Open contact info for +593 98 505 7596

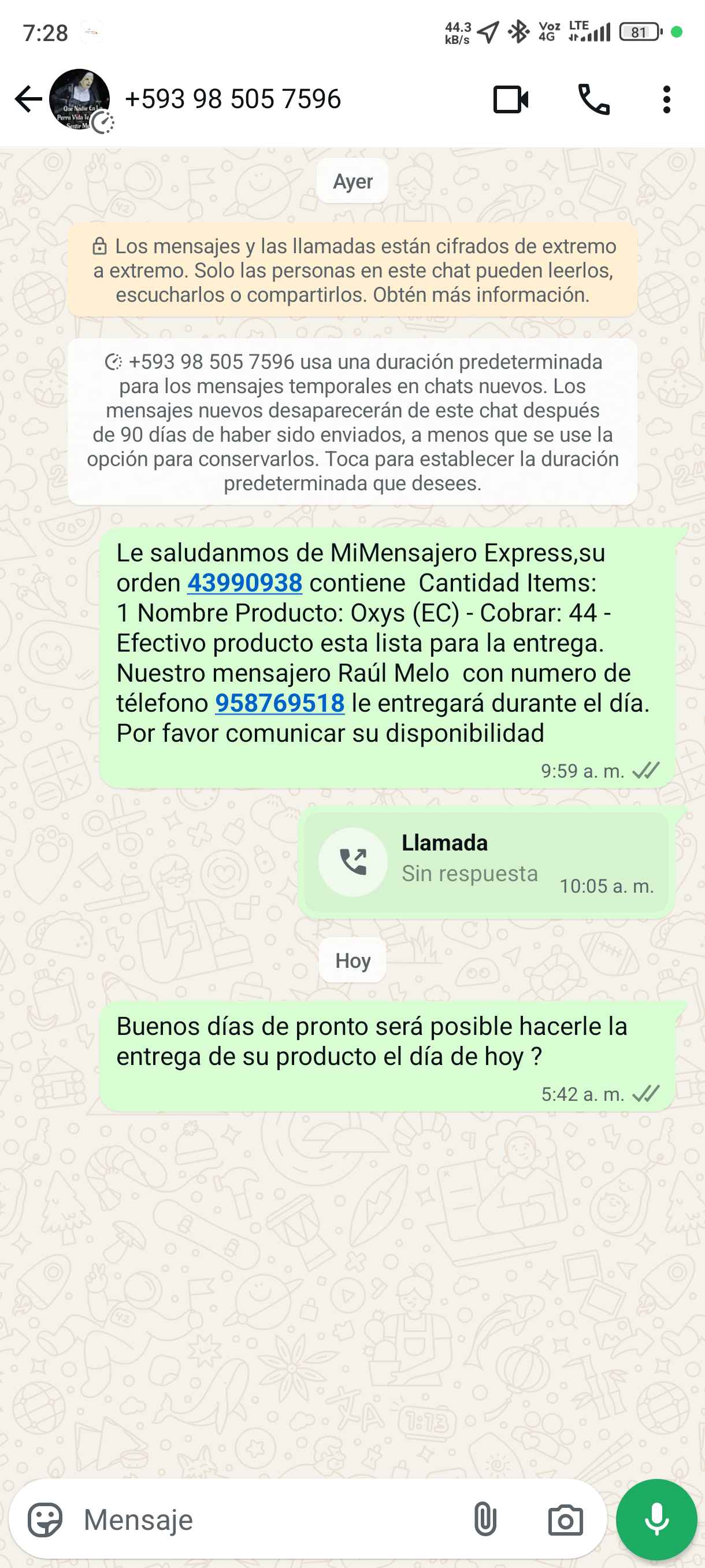pos(233,99)
